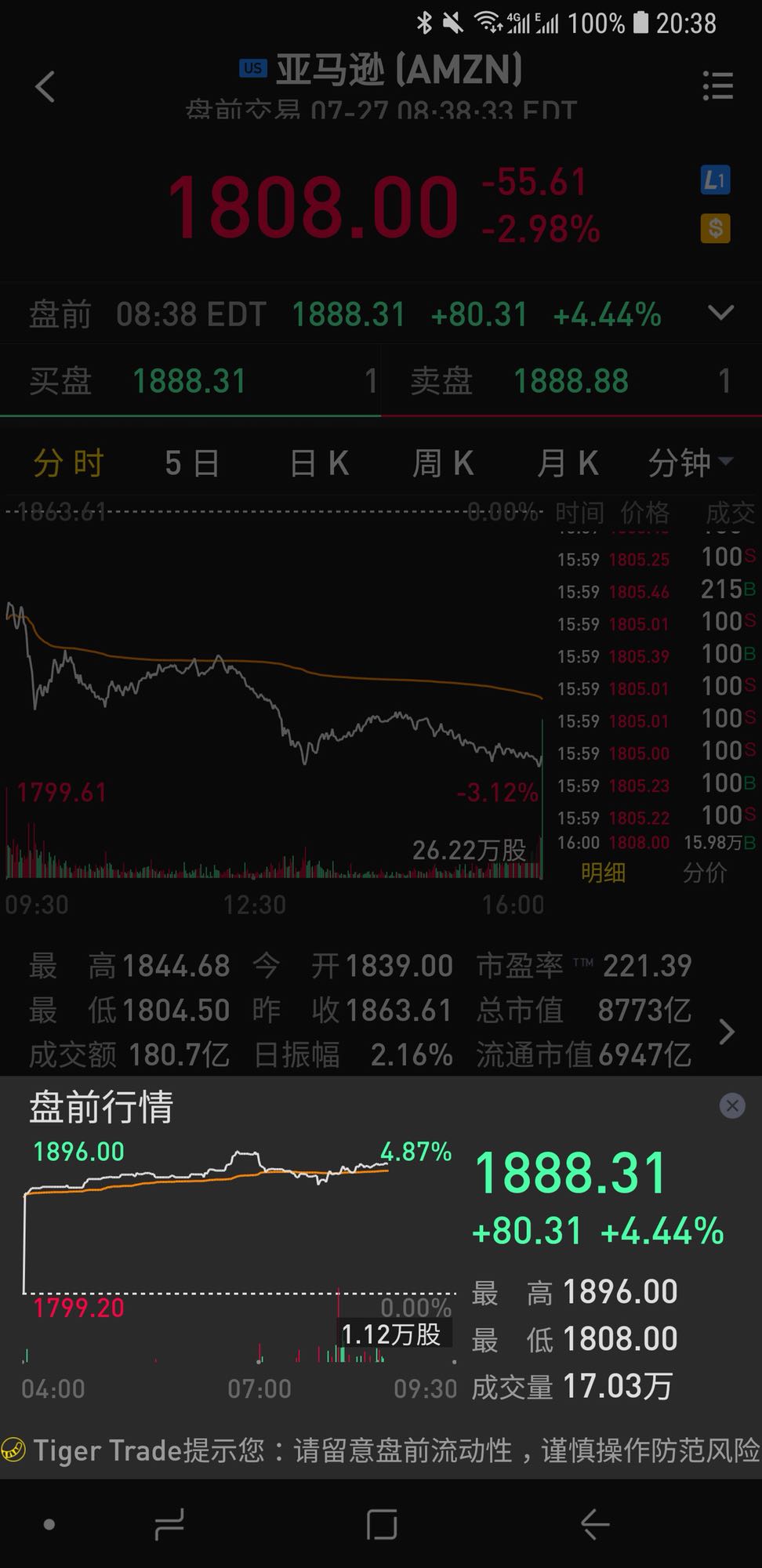
Task: Go back using the top-left arrow
Action: (x=45, y=86)
